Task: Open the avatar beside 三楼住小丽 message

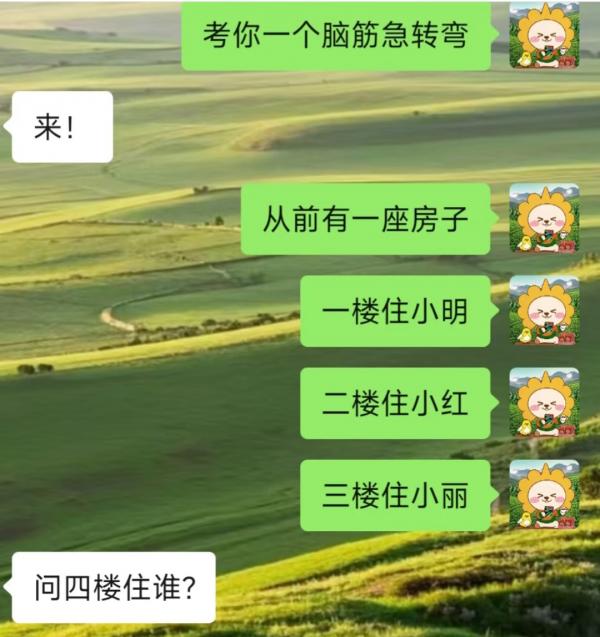Action: pyautogui.click(x=544, y=494)
